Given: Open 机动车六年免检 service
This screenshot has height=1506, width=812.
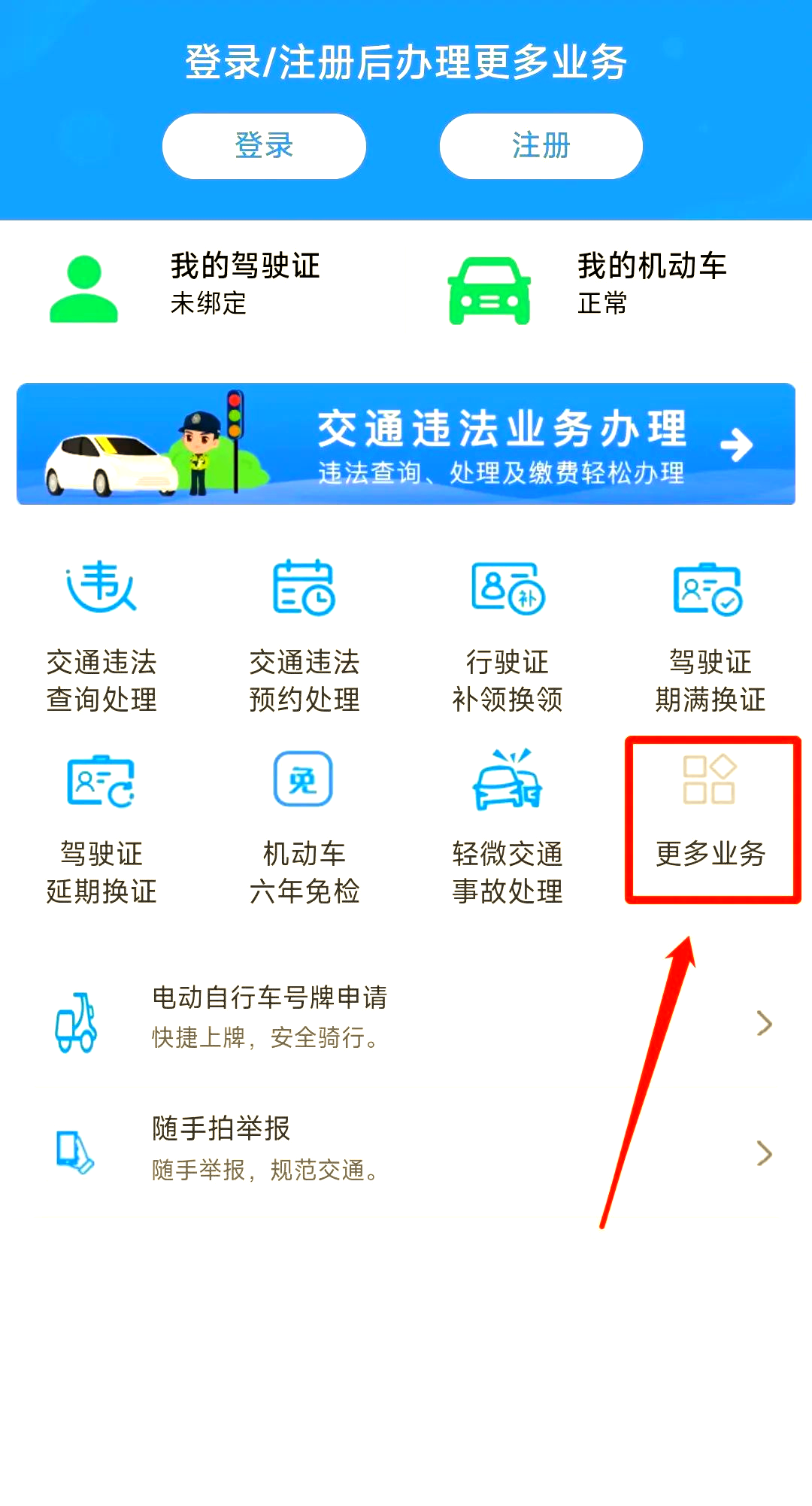Looking at the screenshot, I should (x=304, y=827).
